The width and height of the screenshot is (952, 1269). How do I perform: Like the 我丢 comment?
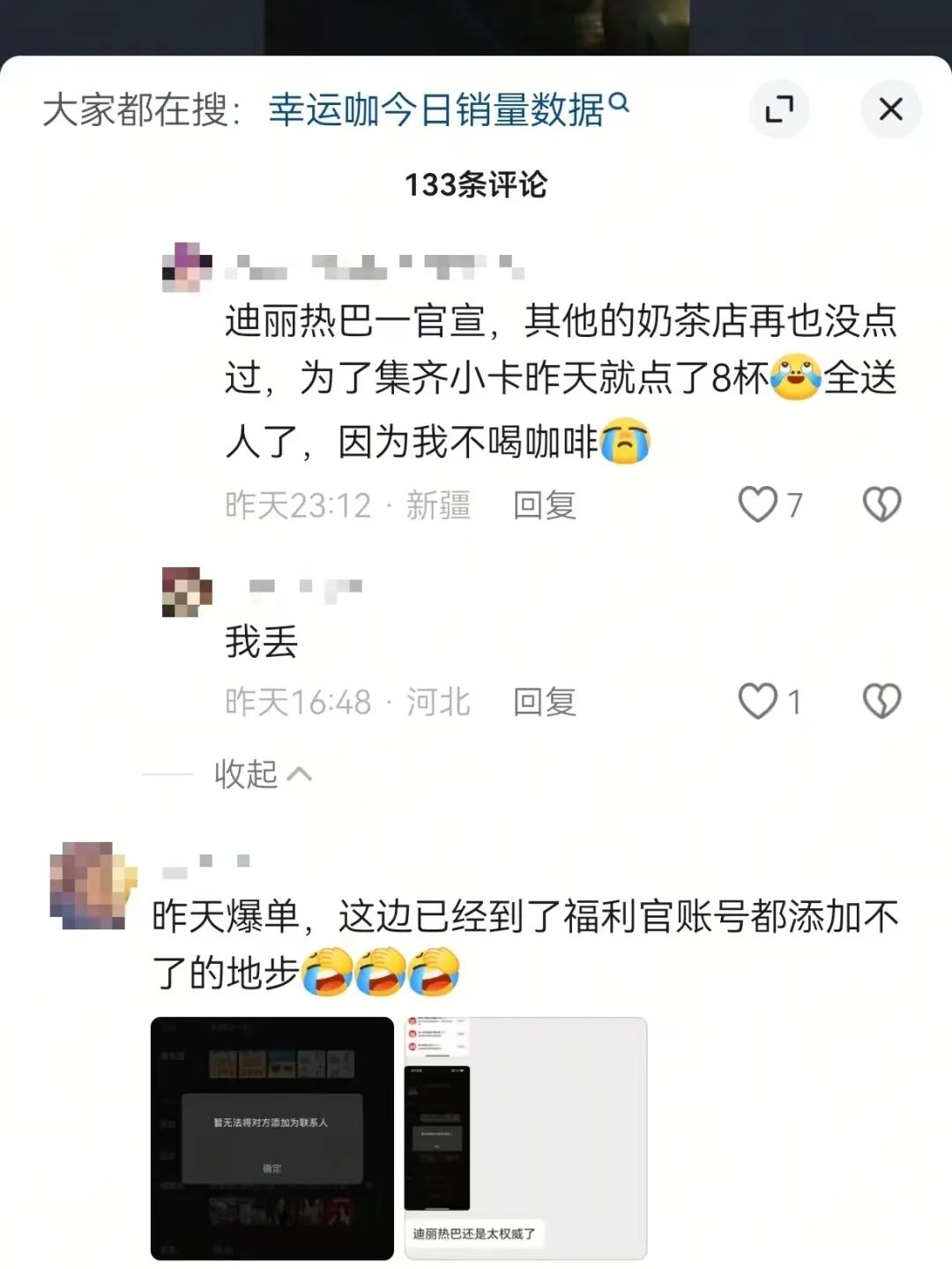[x=758, y=701]
